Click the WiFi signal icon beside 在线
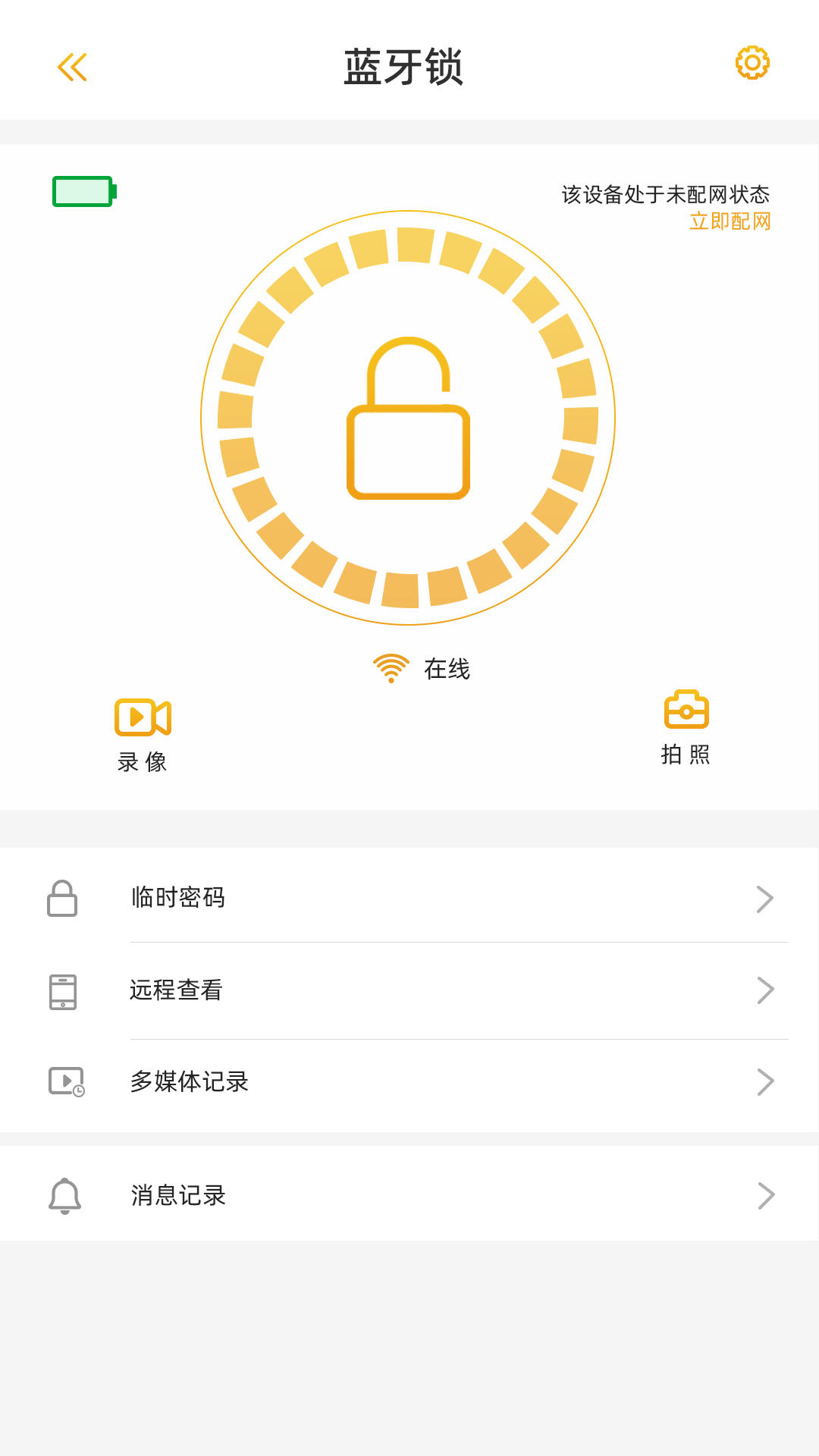The height and width of the screenshot is (1456, 819). pyautogui.click(x=390, y=667)
